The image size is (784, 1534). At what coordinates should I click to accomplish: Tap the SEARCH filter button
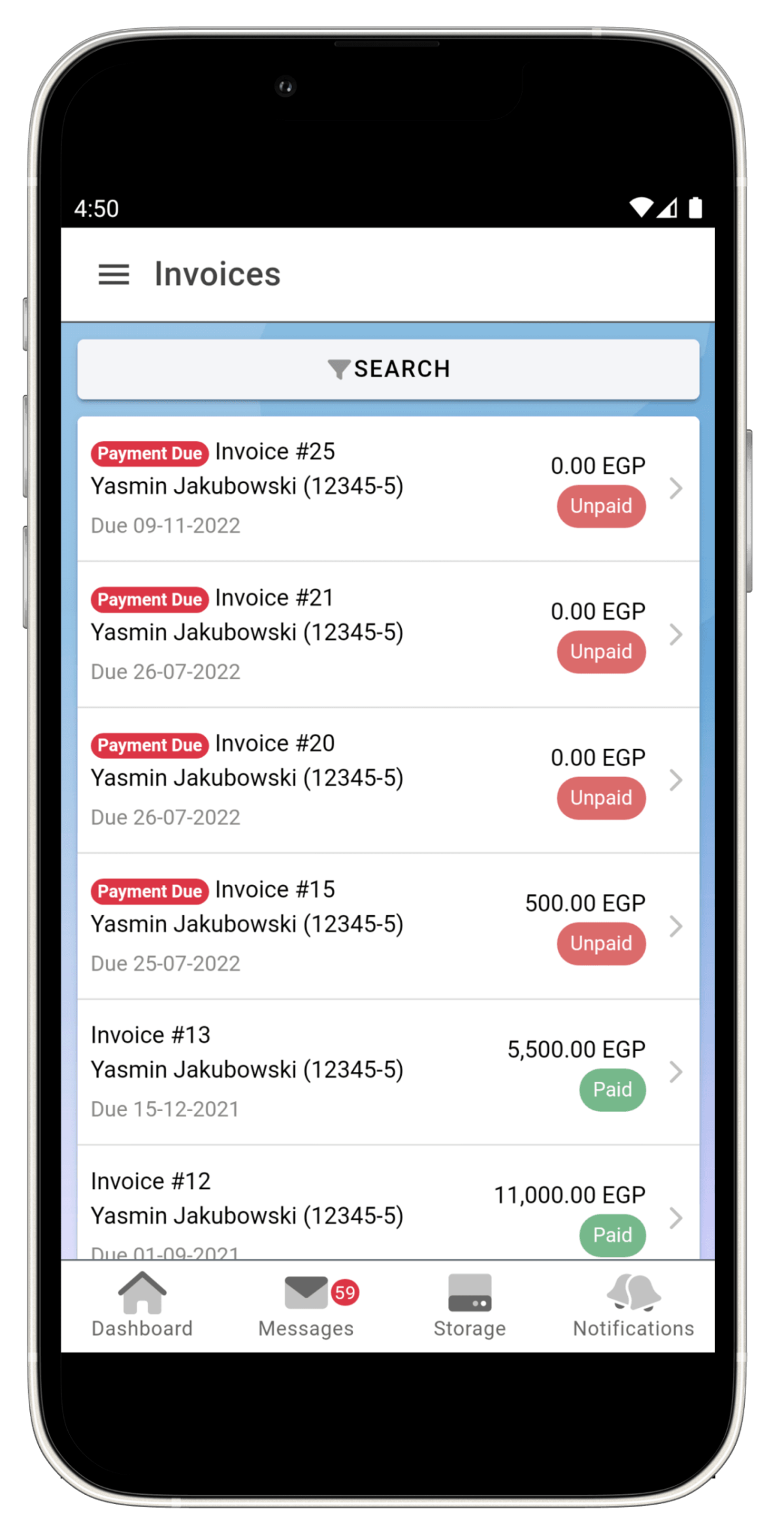pyautogui.click(x=388, y=369)
